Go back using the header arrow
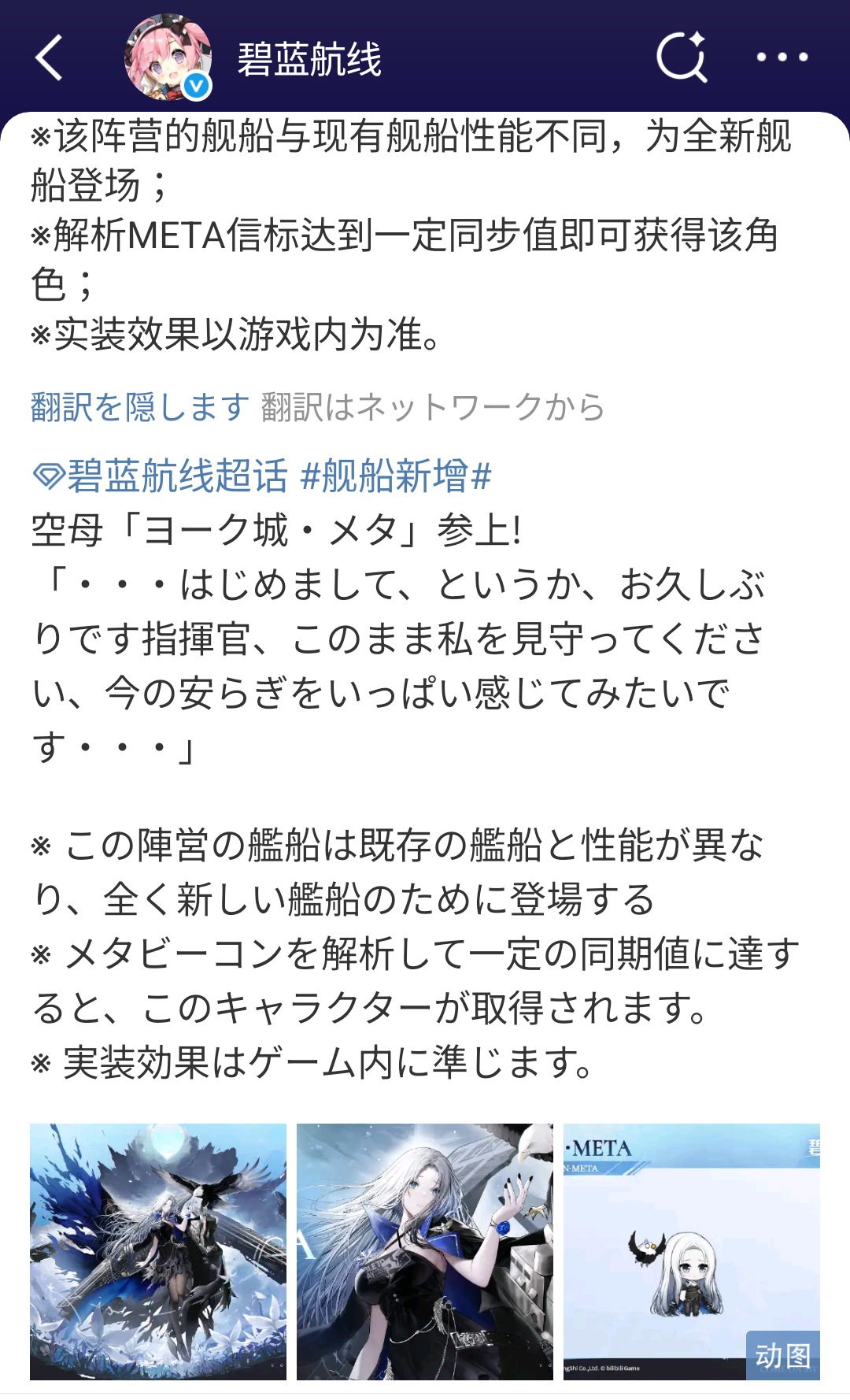 49,57
